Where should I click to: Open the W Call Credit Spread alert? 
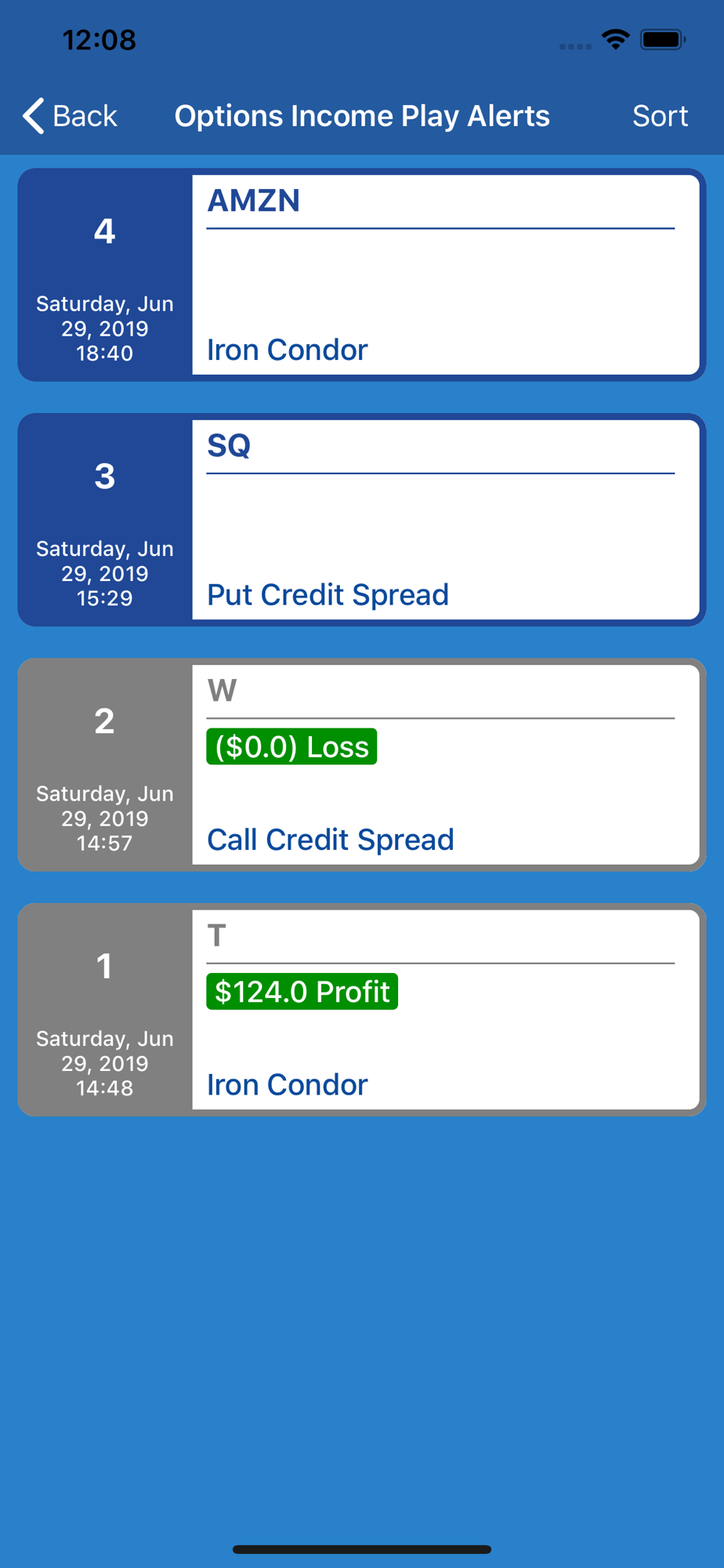362,765
